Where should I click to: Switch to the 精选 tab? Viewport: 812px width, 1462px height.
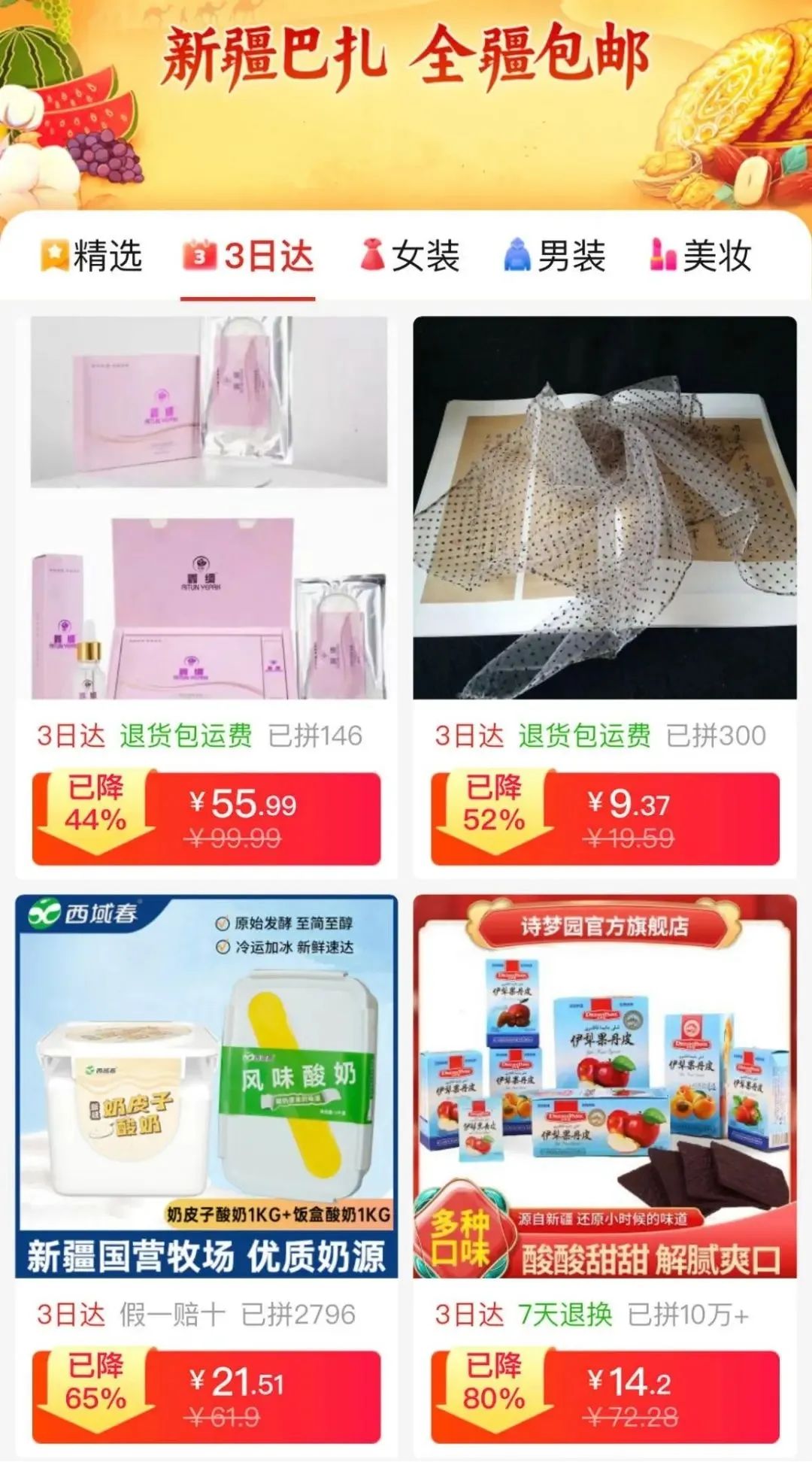[92, 256]
